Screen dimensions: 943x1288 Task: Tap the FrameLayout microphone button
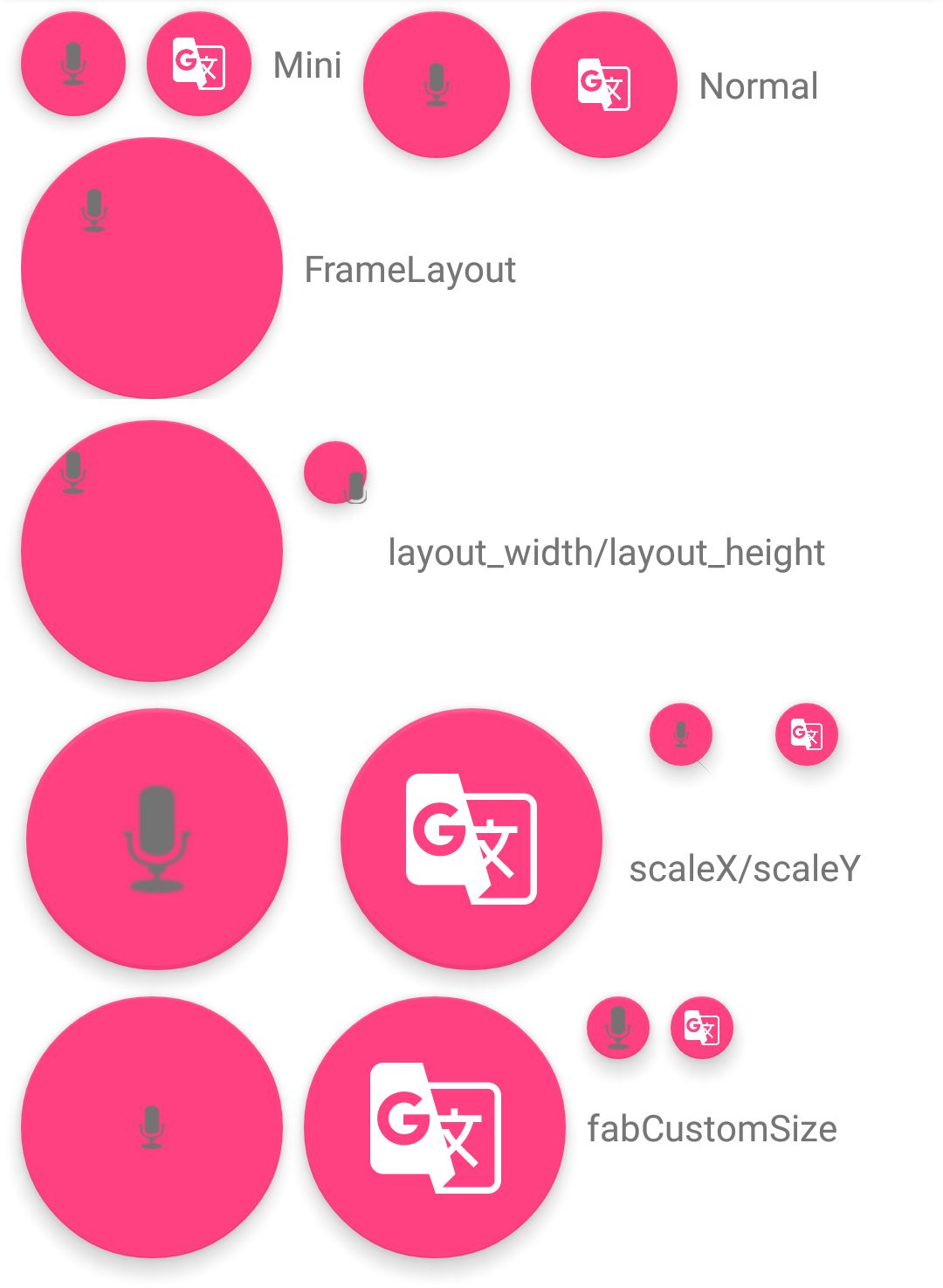[152, 268]
